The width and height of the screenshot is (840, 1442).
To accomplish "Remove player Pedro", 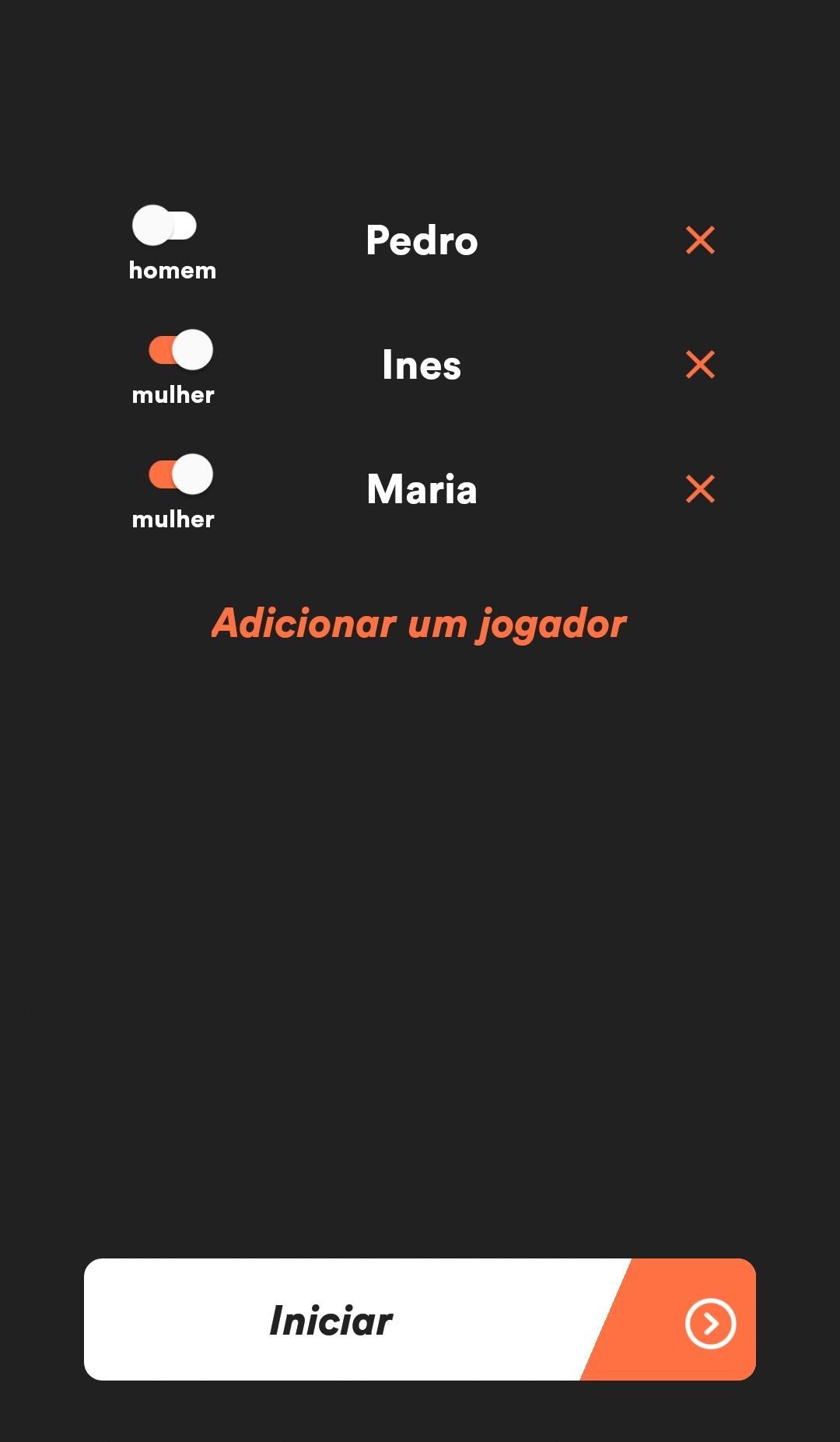I will point(700,240).
